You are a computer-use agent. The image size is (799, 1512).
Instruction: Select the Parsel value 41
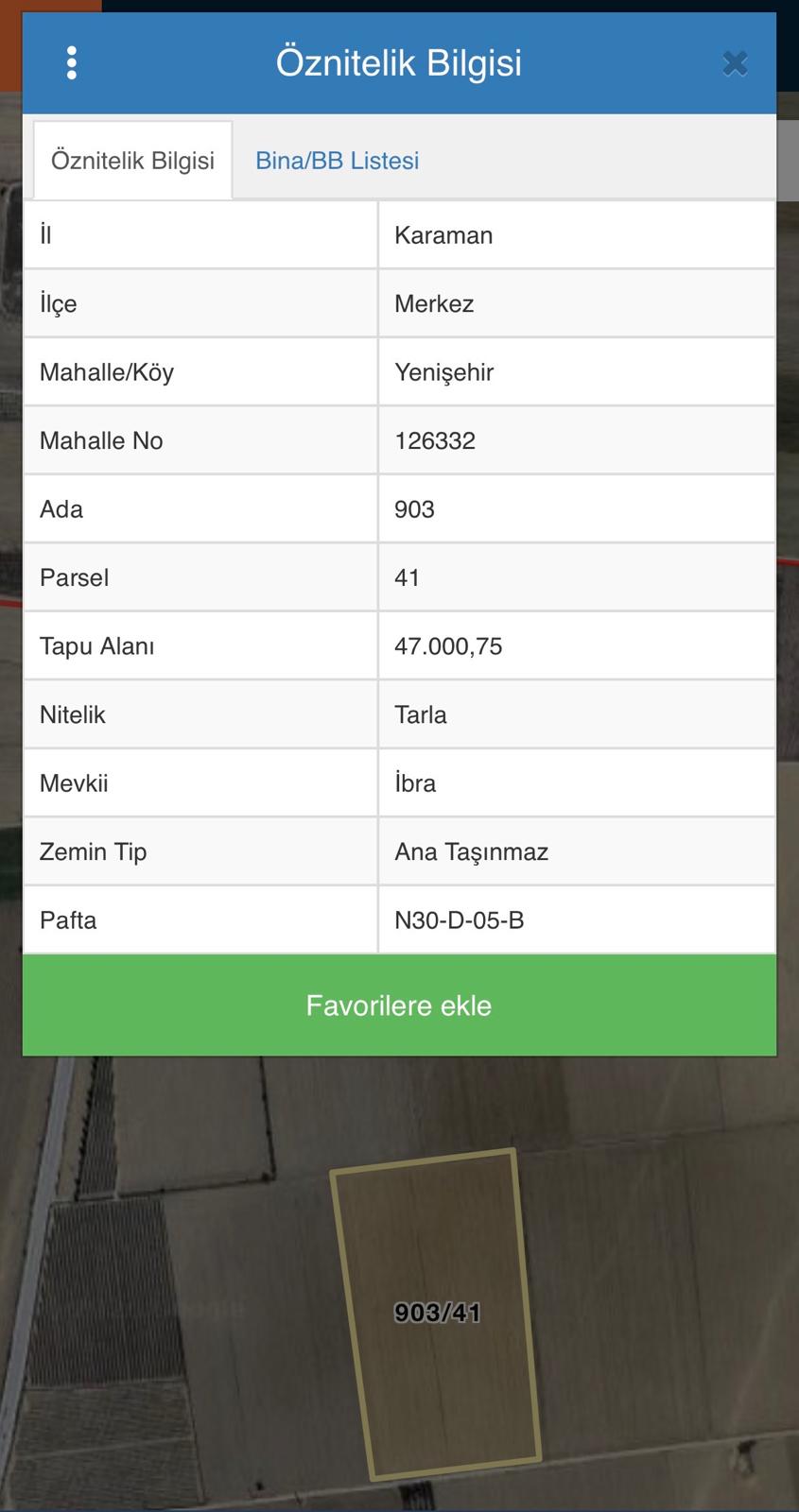407,577
